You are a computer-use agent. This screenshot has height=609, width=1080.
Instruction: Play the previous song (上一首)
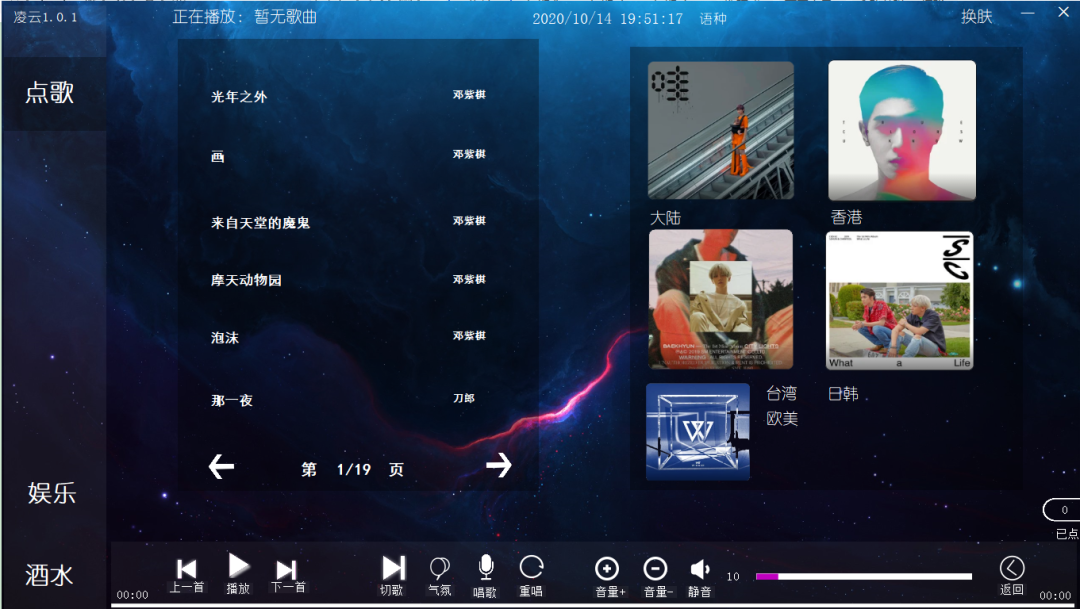[x=187, y=575]
